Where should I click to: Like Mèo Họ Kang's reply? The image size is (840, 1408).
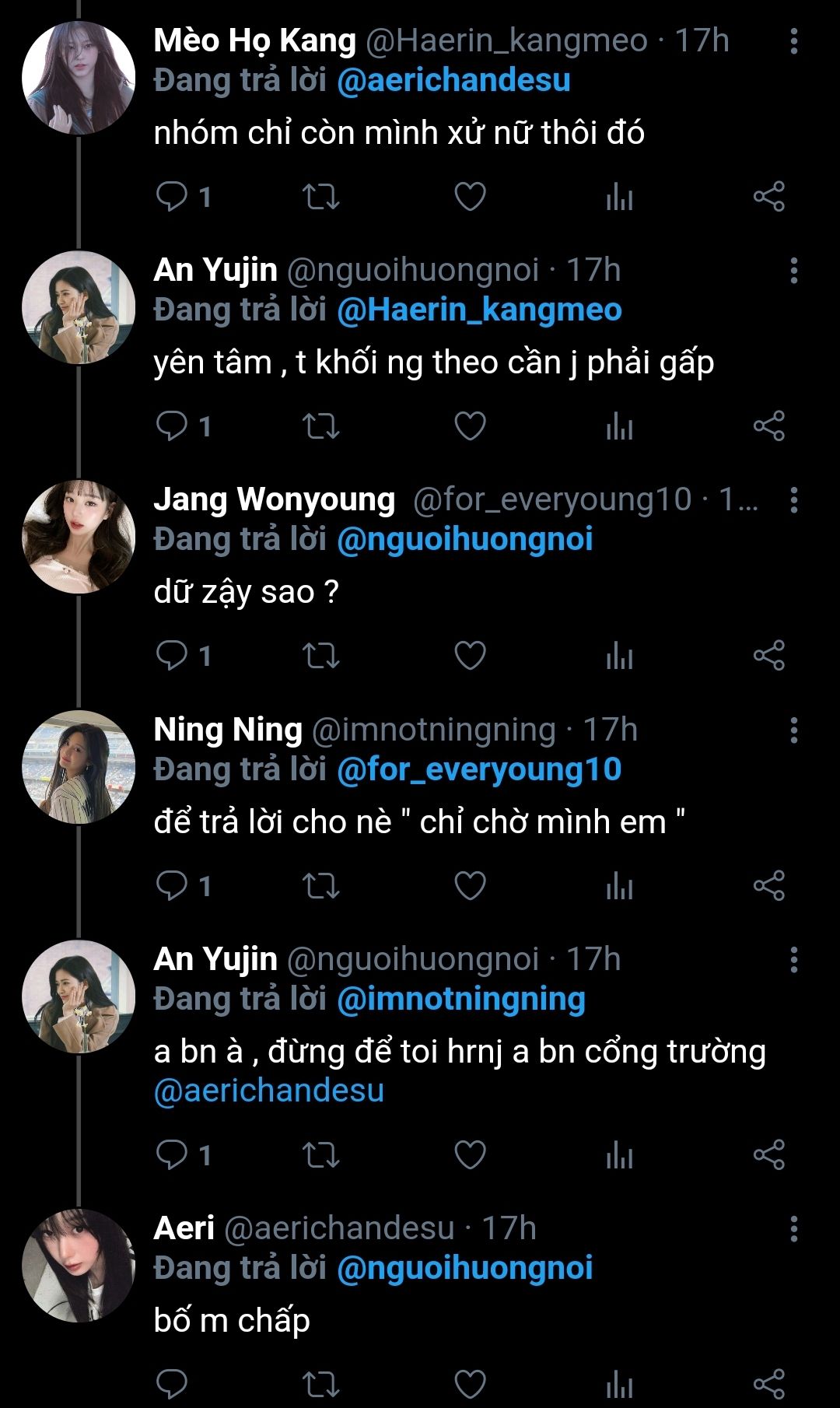(470, 197)
